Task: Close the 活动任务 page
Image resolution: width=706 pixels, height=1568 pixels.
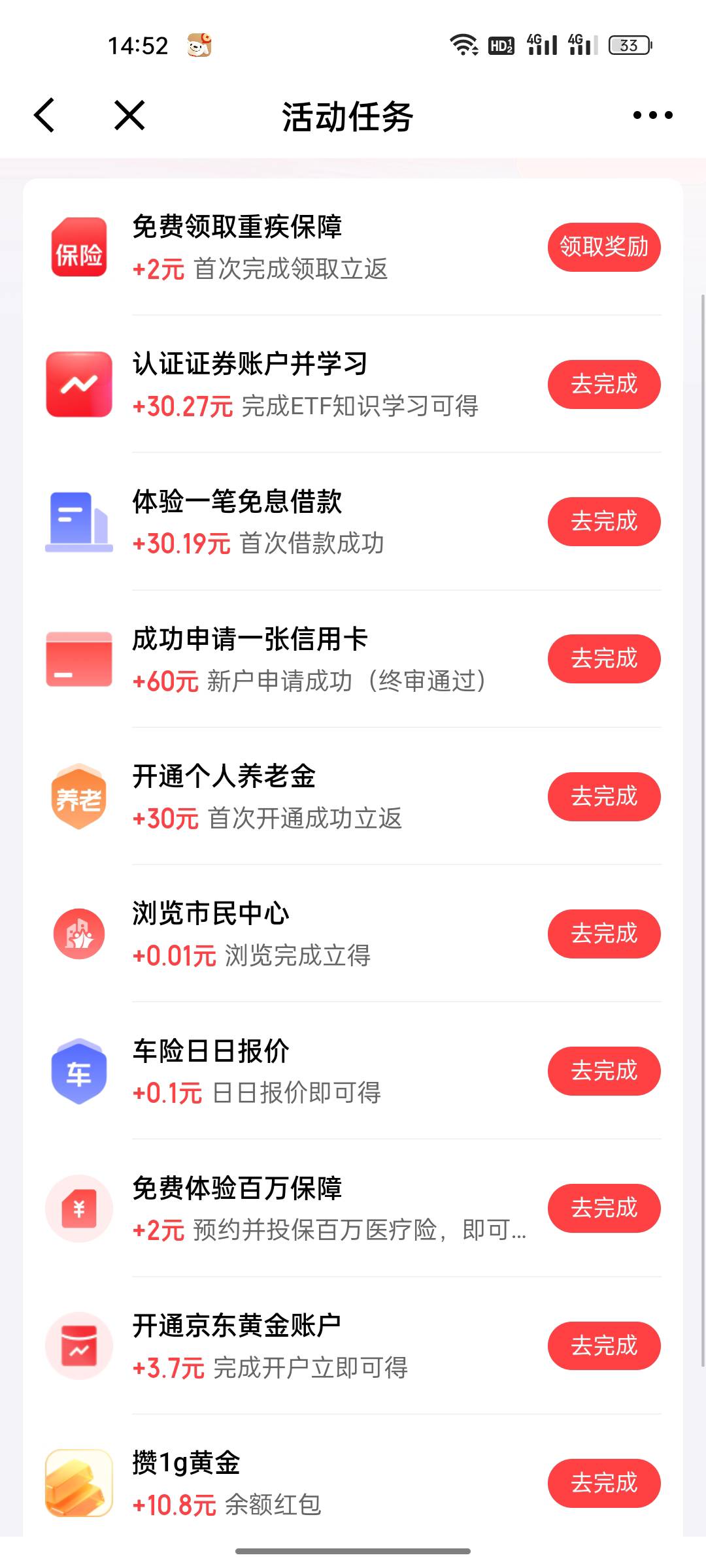Action: pos(129,116)
